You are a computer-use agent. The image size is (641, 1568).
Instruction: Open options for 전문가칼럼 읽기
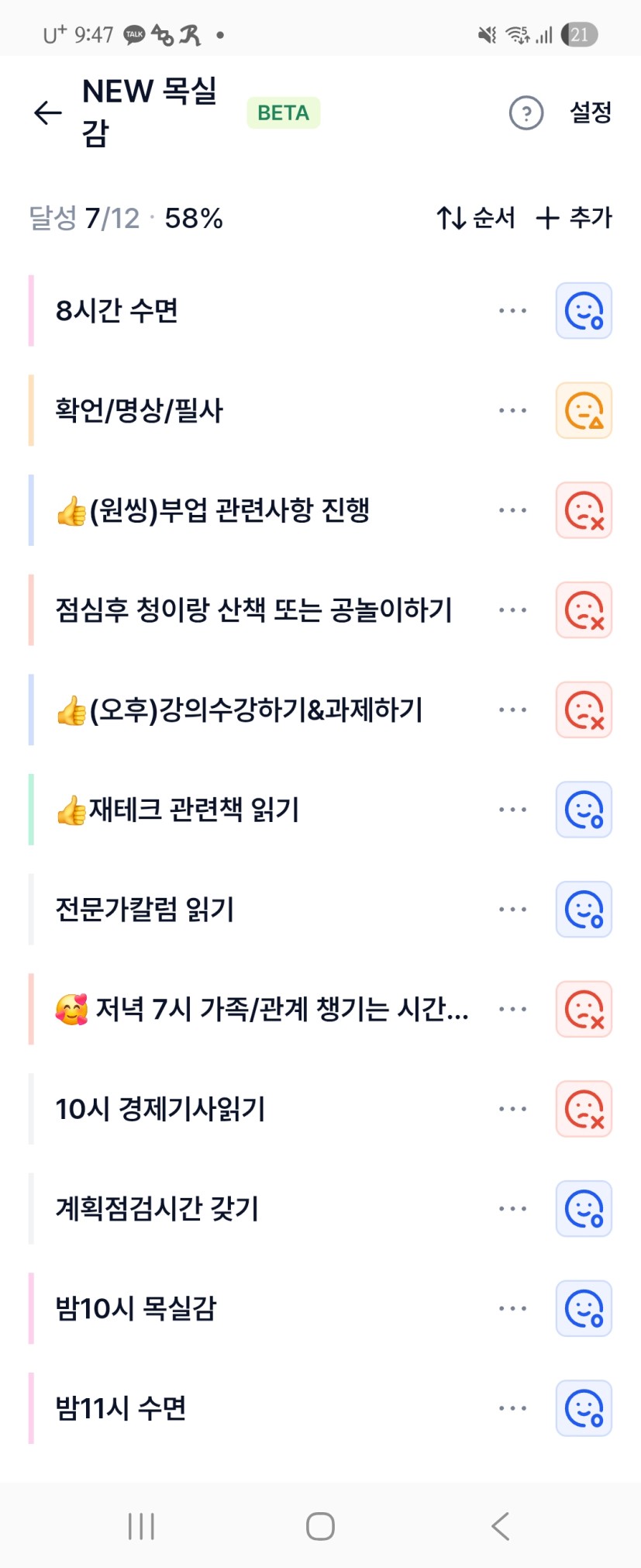pos(512,910)
